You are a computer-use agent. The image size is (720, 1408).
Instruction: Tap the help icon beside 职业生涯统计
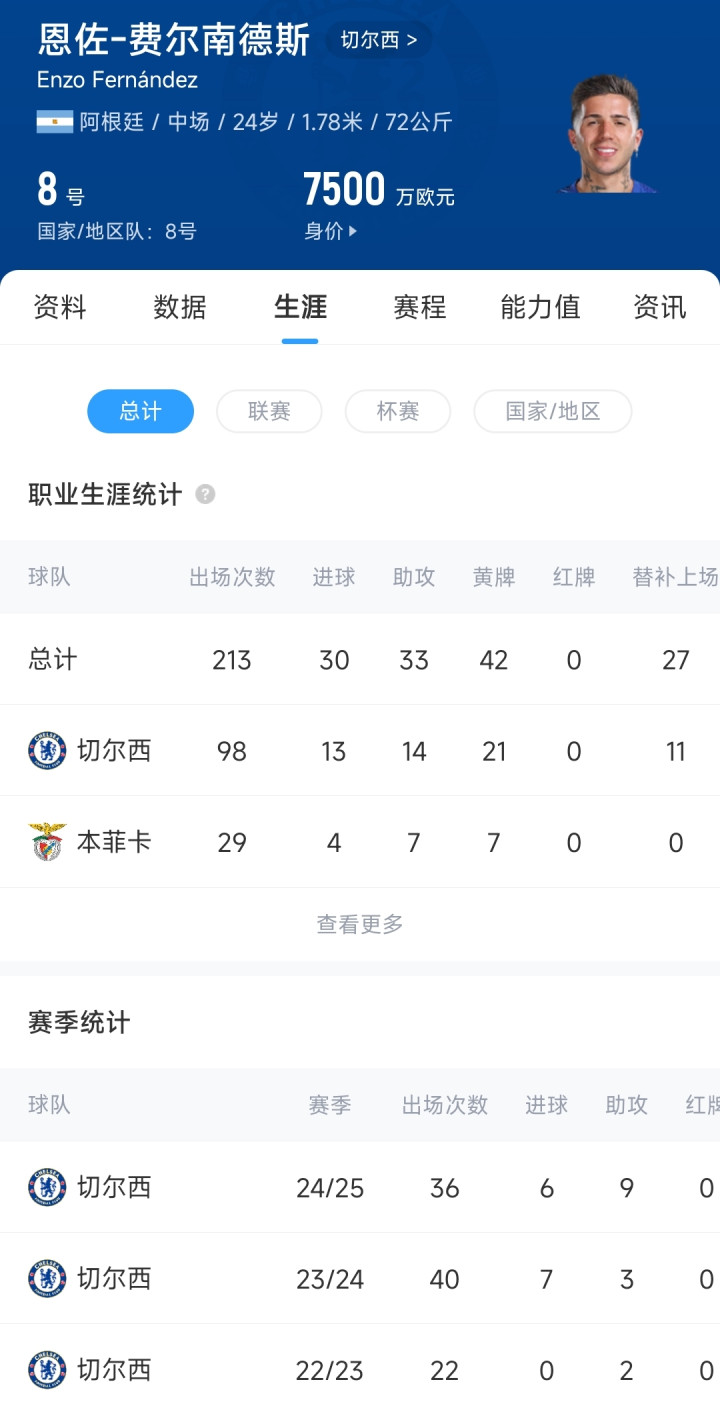point(205,494)
